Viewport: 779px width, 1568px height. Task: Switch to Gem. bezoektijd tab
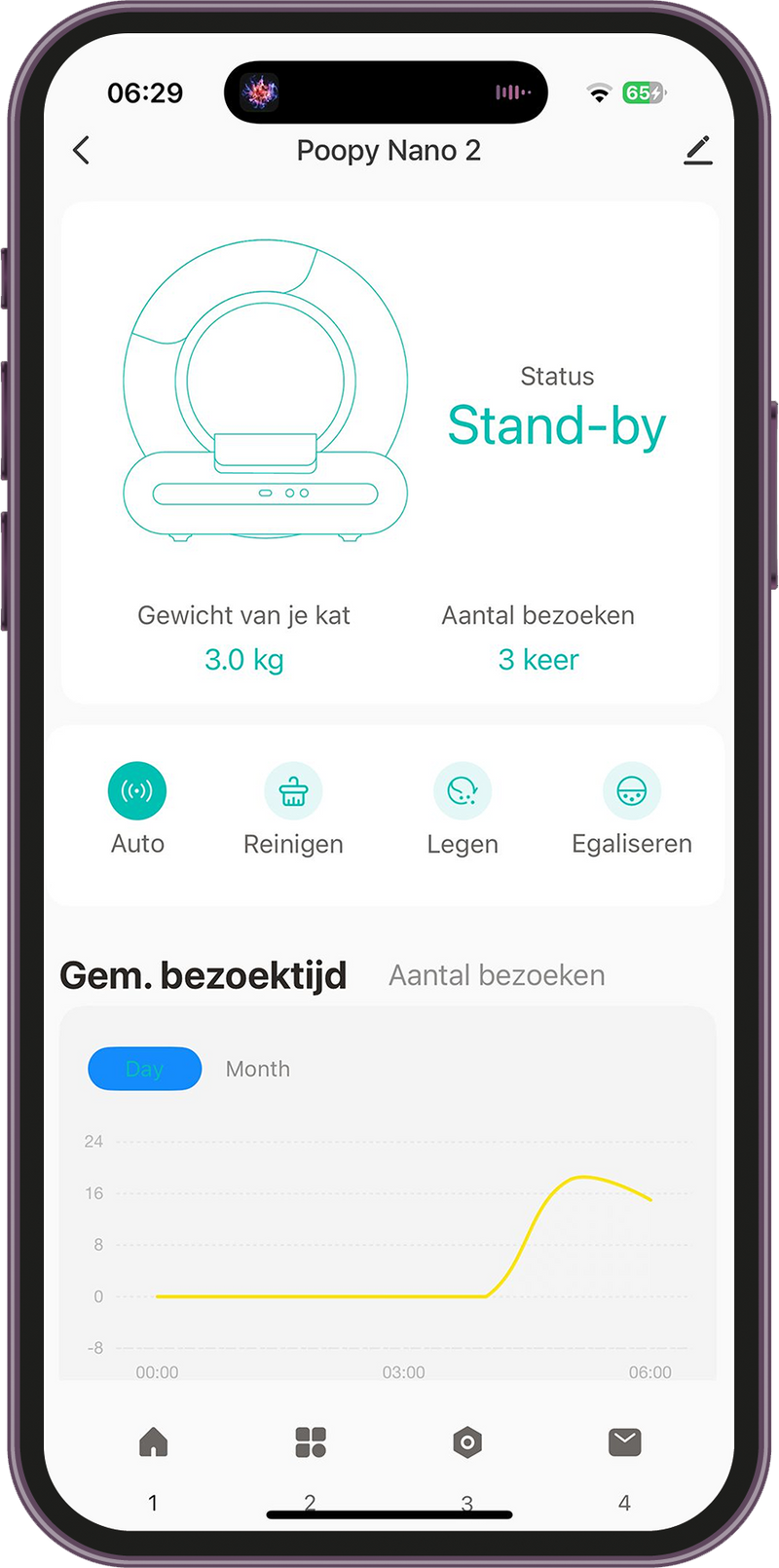[203, 975]
